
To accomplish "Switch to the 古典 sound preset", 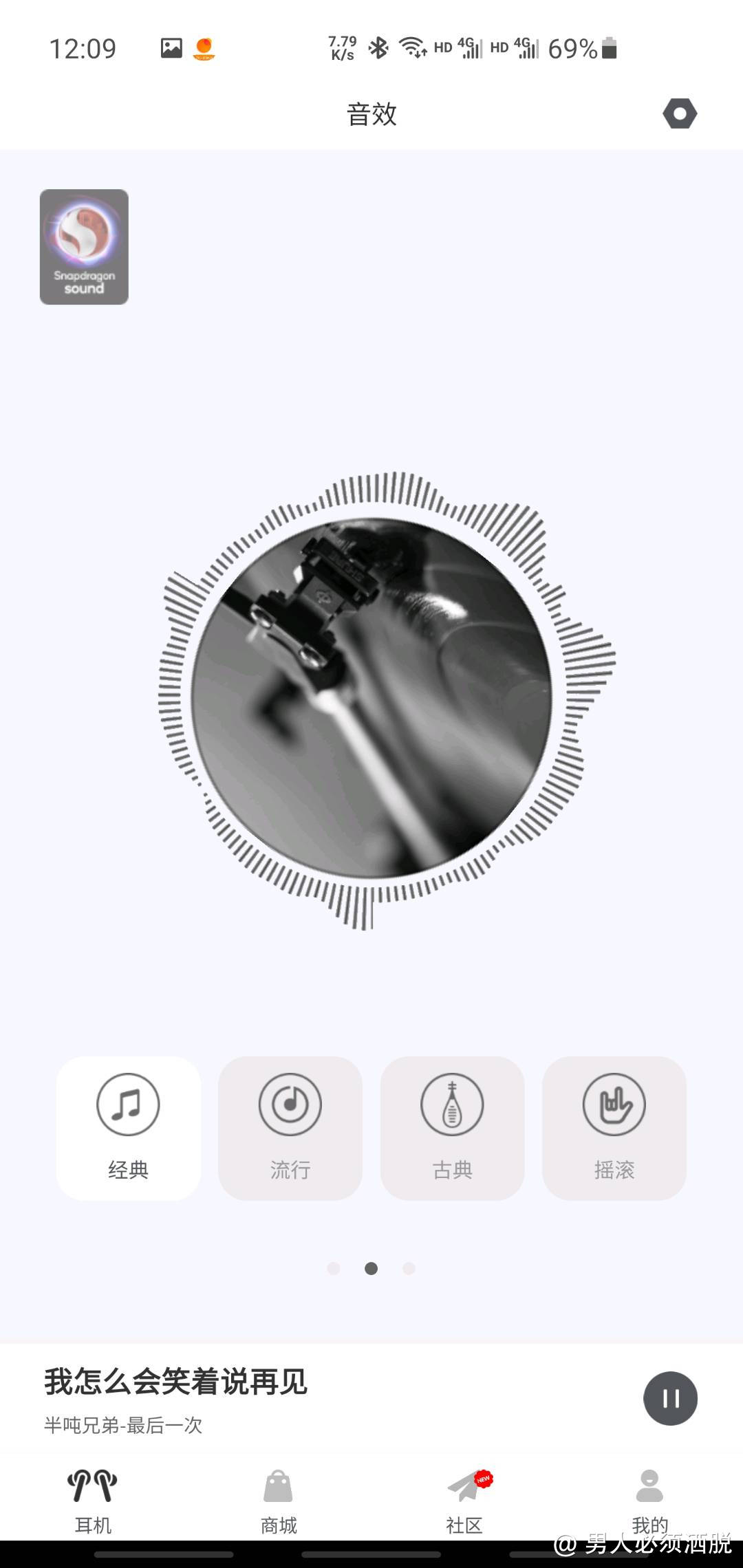I will [x=452, y=1128].
